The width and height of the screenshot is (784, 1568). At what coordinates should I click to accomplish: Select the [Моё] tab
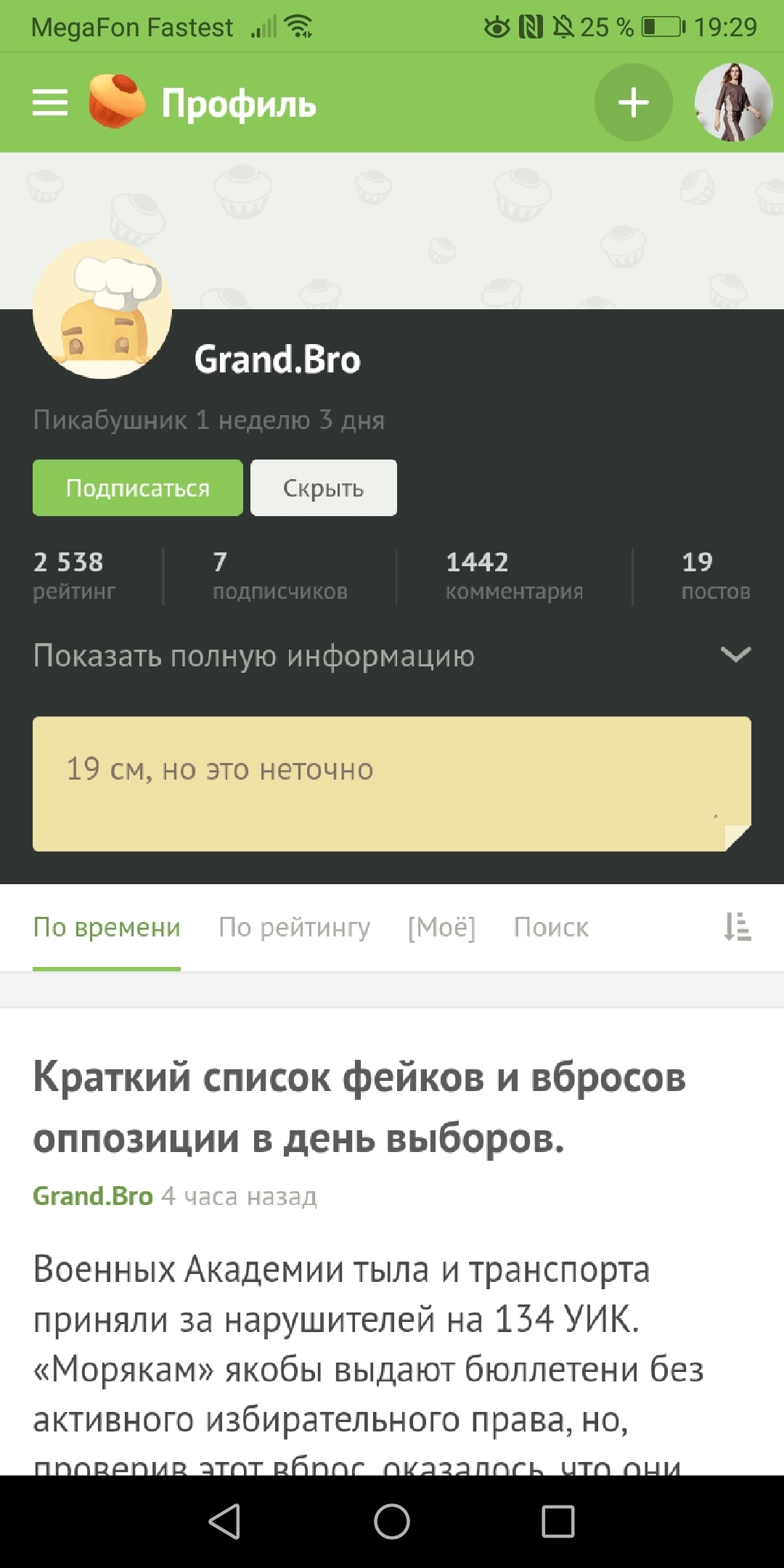(x=441, y=928)
